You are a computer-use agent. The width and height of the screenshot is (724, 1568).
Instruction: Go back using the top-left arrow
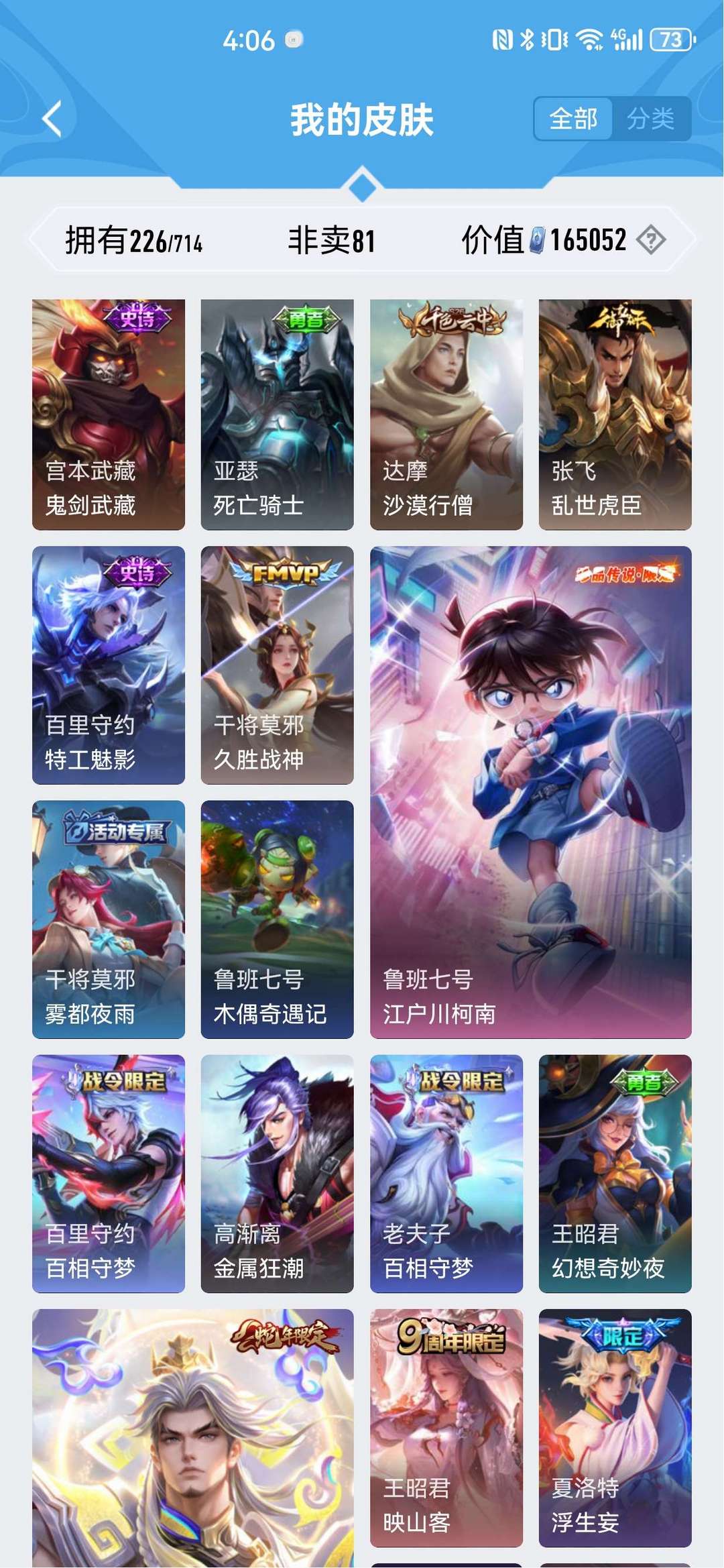[52, 119]
